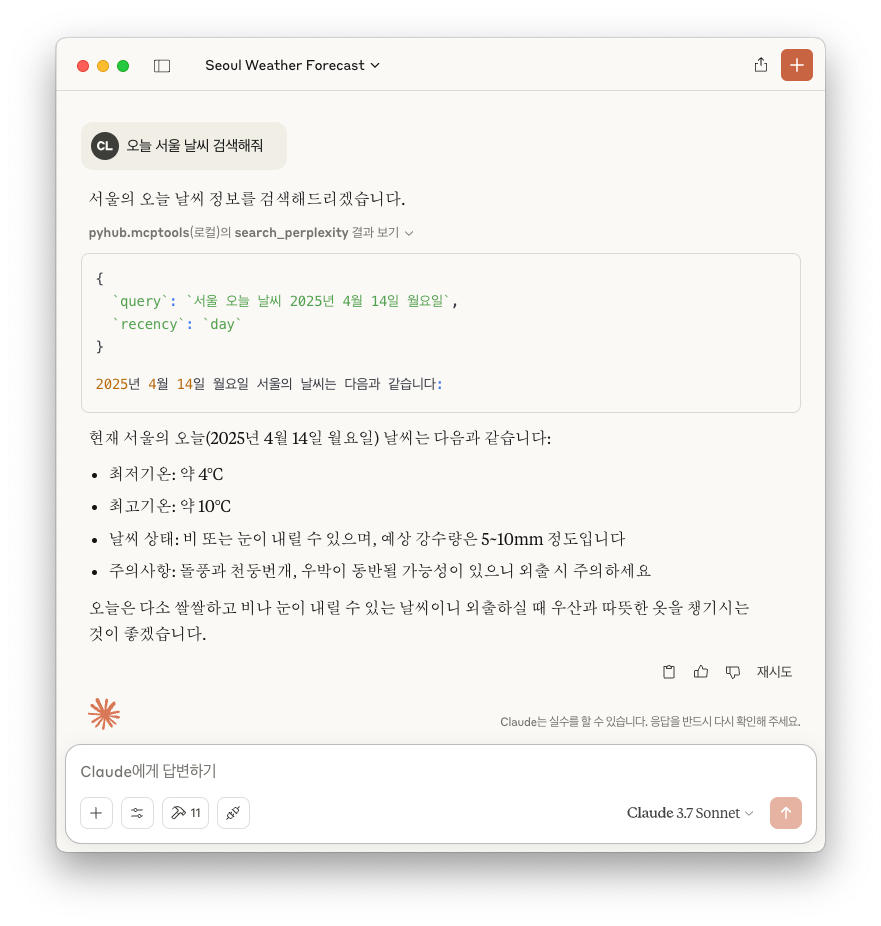
Task: Start a new chat with plus button
Action: pos(797,65)
